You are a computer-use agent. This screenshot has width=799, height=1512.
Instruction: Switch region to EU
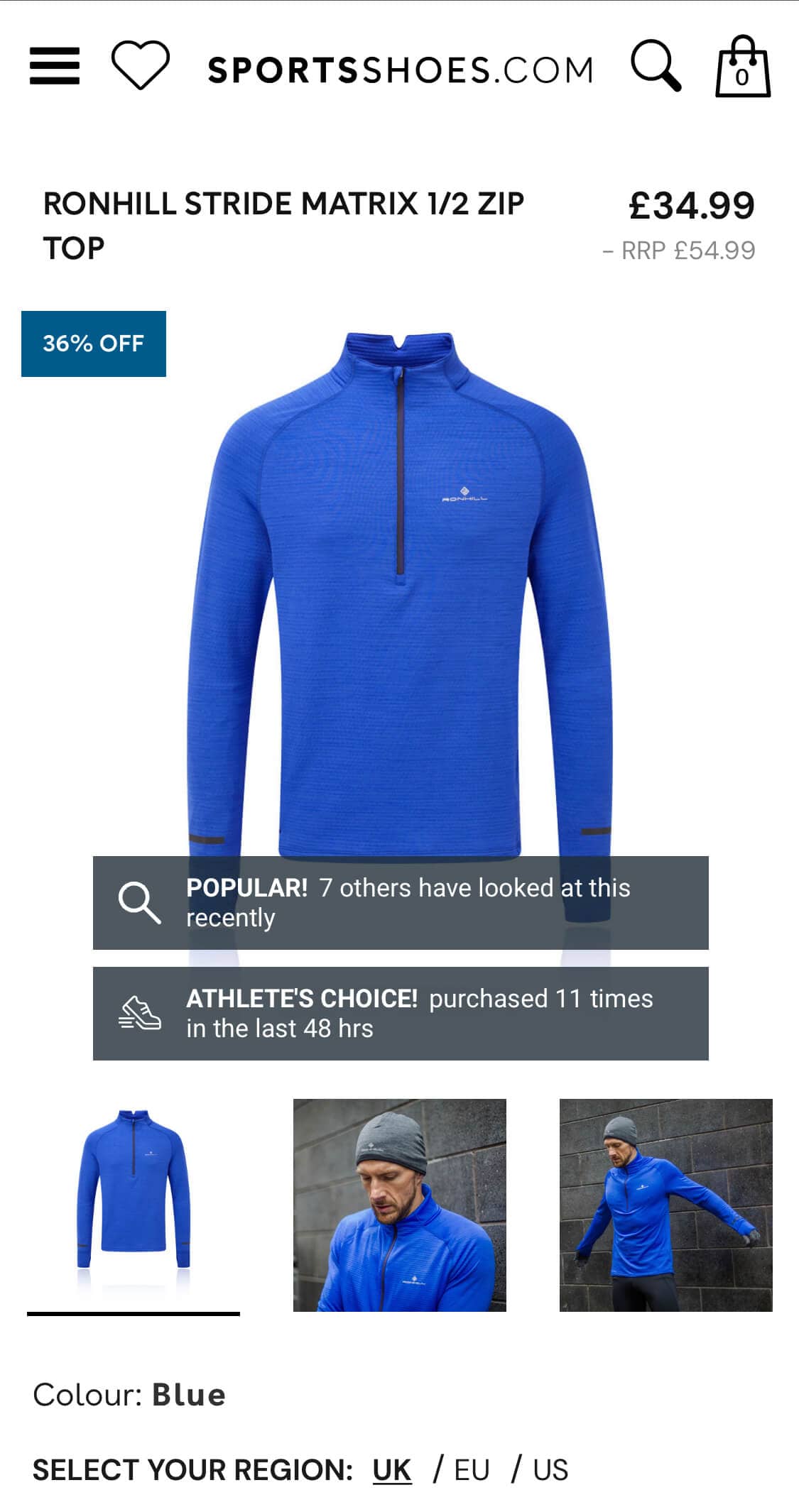click(472, 1469)
